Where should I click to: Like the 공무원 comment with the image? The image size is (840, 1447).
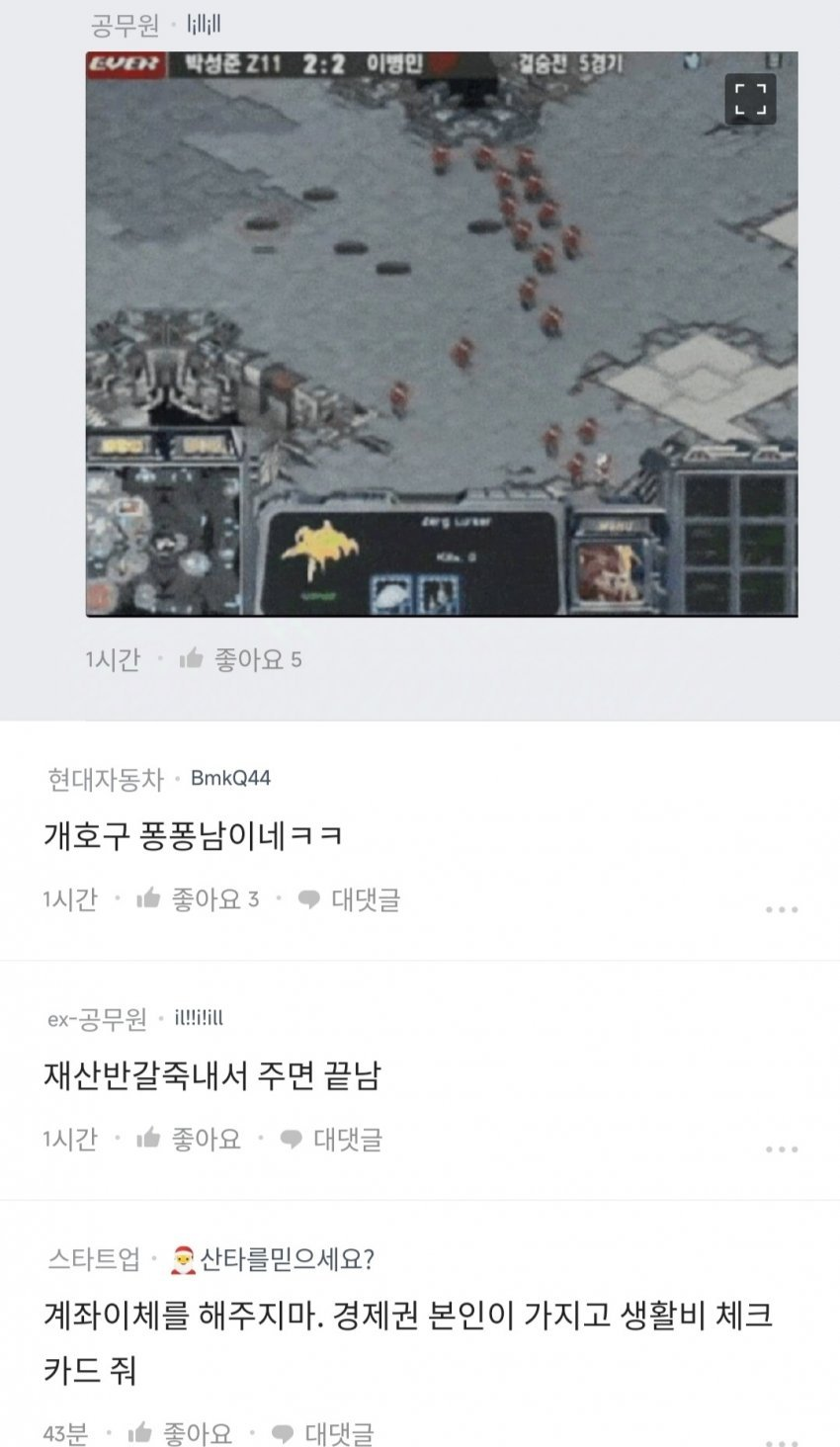(240, 659)
